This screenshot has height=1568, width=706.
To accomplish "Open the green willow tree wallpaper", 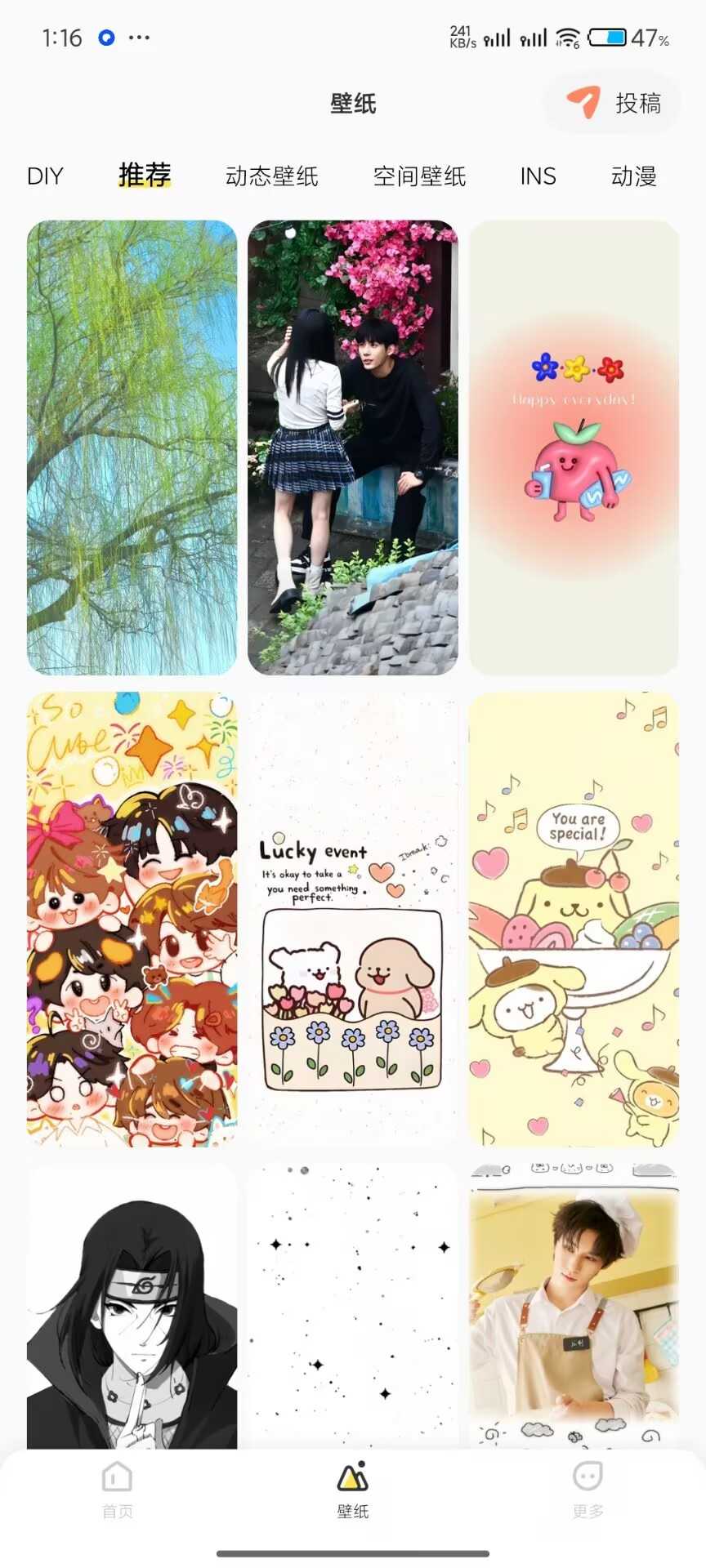I will 132,448.
